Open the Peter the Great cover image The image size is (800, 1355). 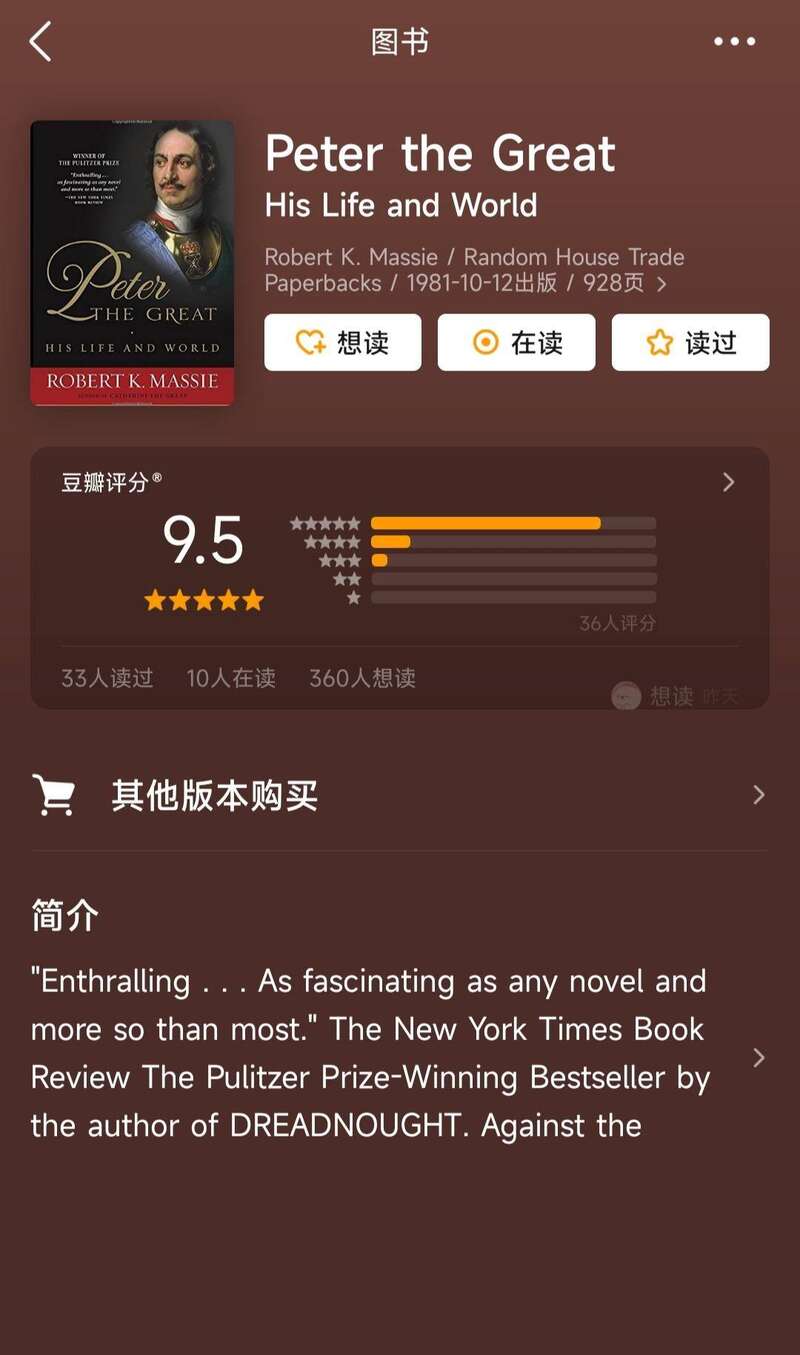click(x=132, y=263)
